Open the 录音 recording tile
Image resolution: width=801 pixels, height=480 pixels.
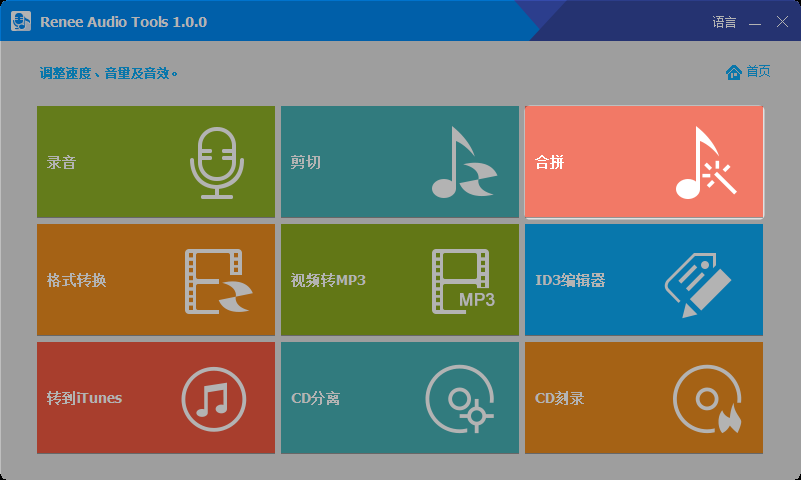(156, 162)
